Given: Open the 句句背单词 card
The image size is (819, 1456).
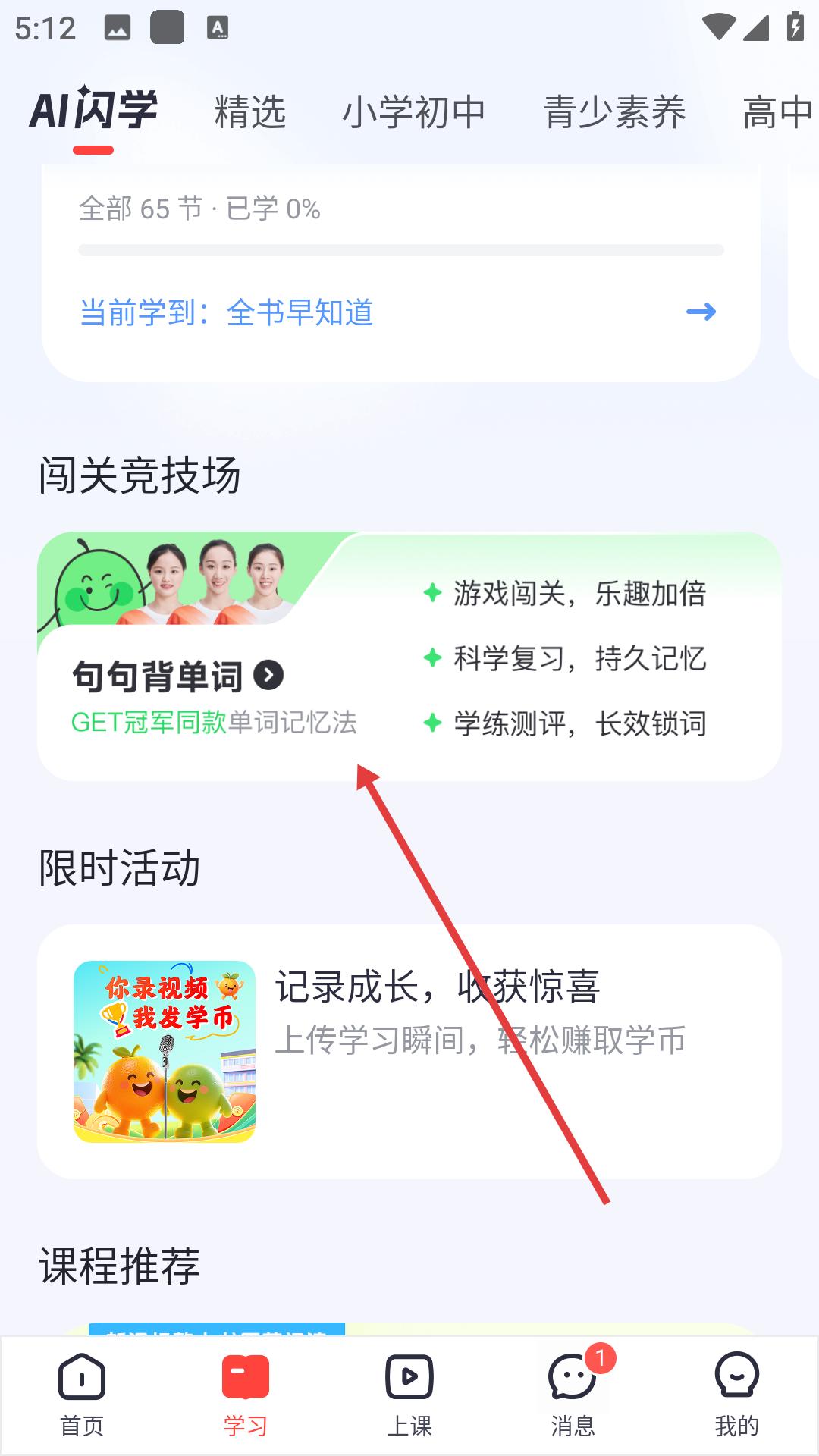Looking at the screenshot, I should tap(177, 676).
